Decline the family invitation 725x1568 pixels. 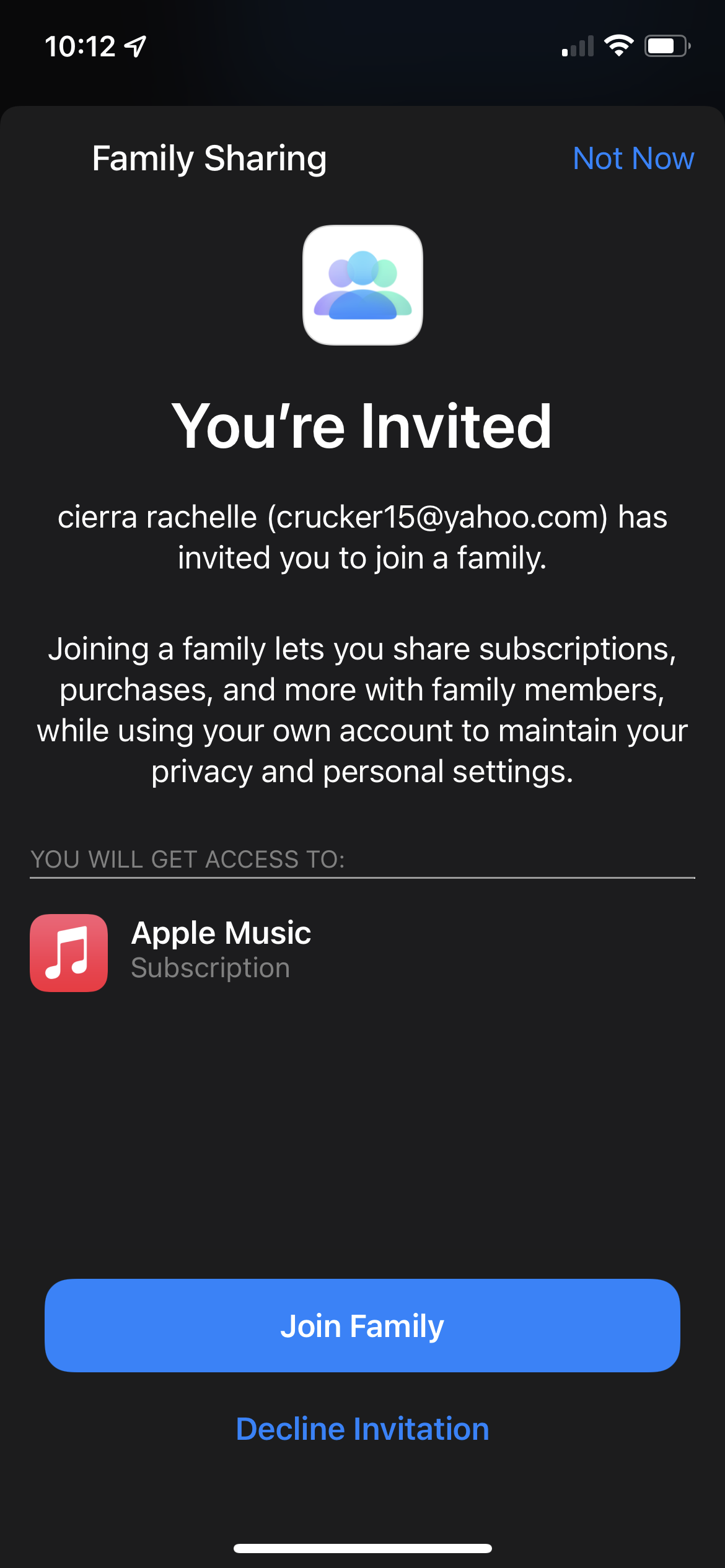pyautogui.click(x=362, y=1429)
